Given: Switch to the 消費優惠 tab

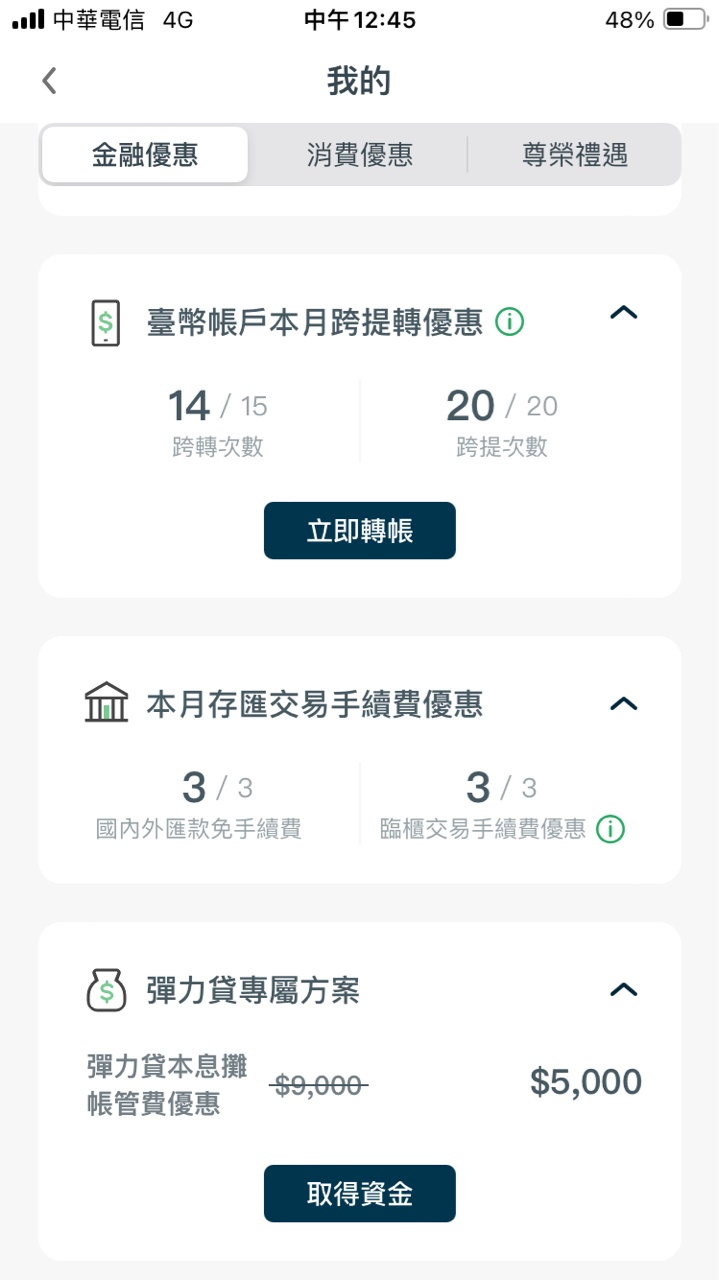Looking at the screenshot, I should coord(359,155).
